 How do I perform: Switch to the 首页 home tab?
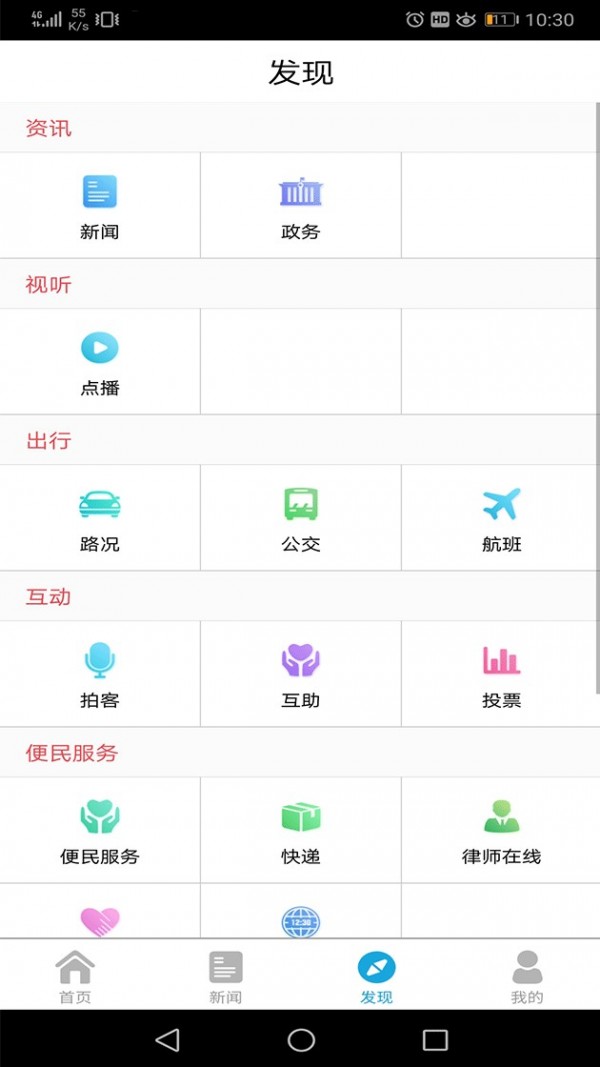[x=75, y=976]
